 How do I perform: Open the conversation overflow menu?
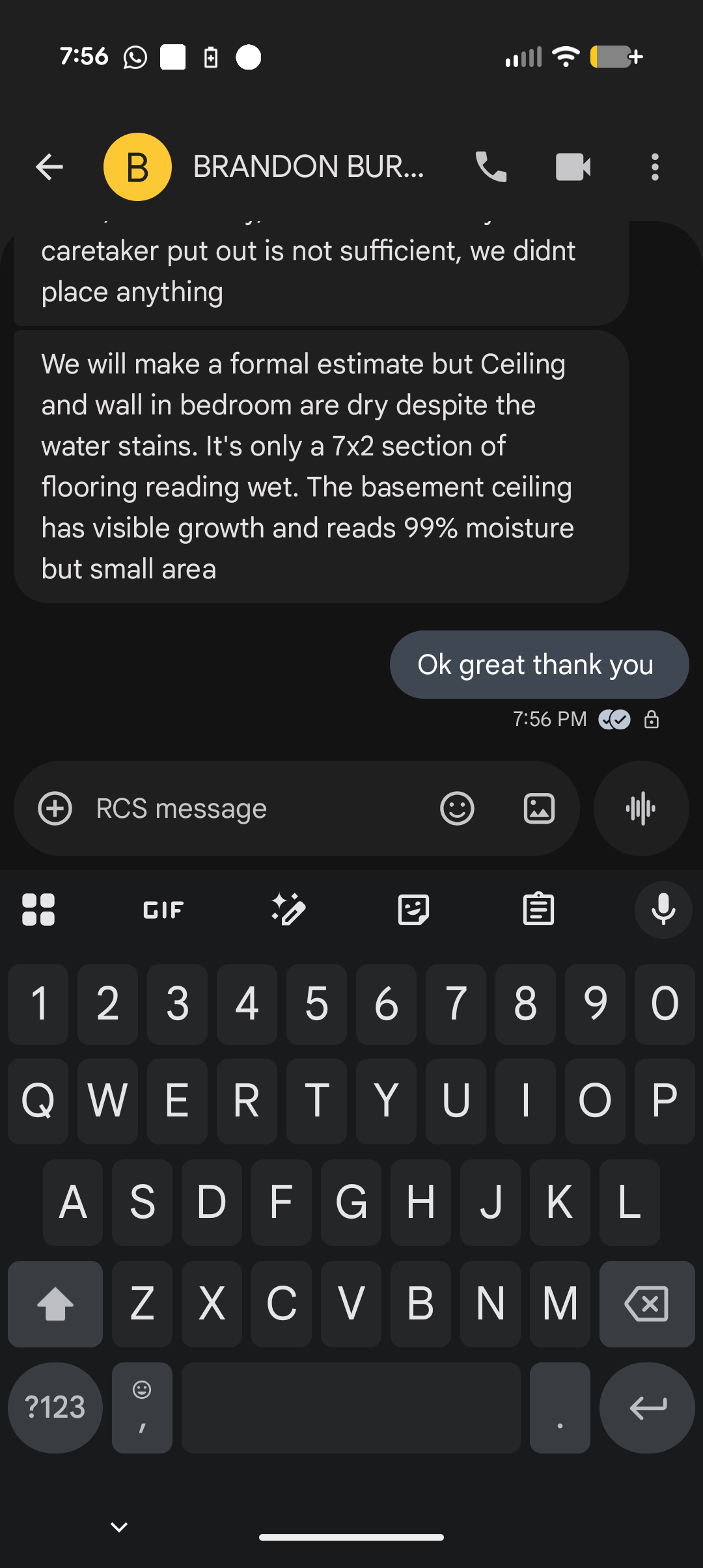[x=655, y=167]
